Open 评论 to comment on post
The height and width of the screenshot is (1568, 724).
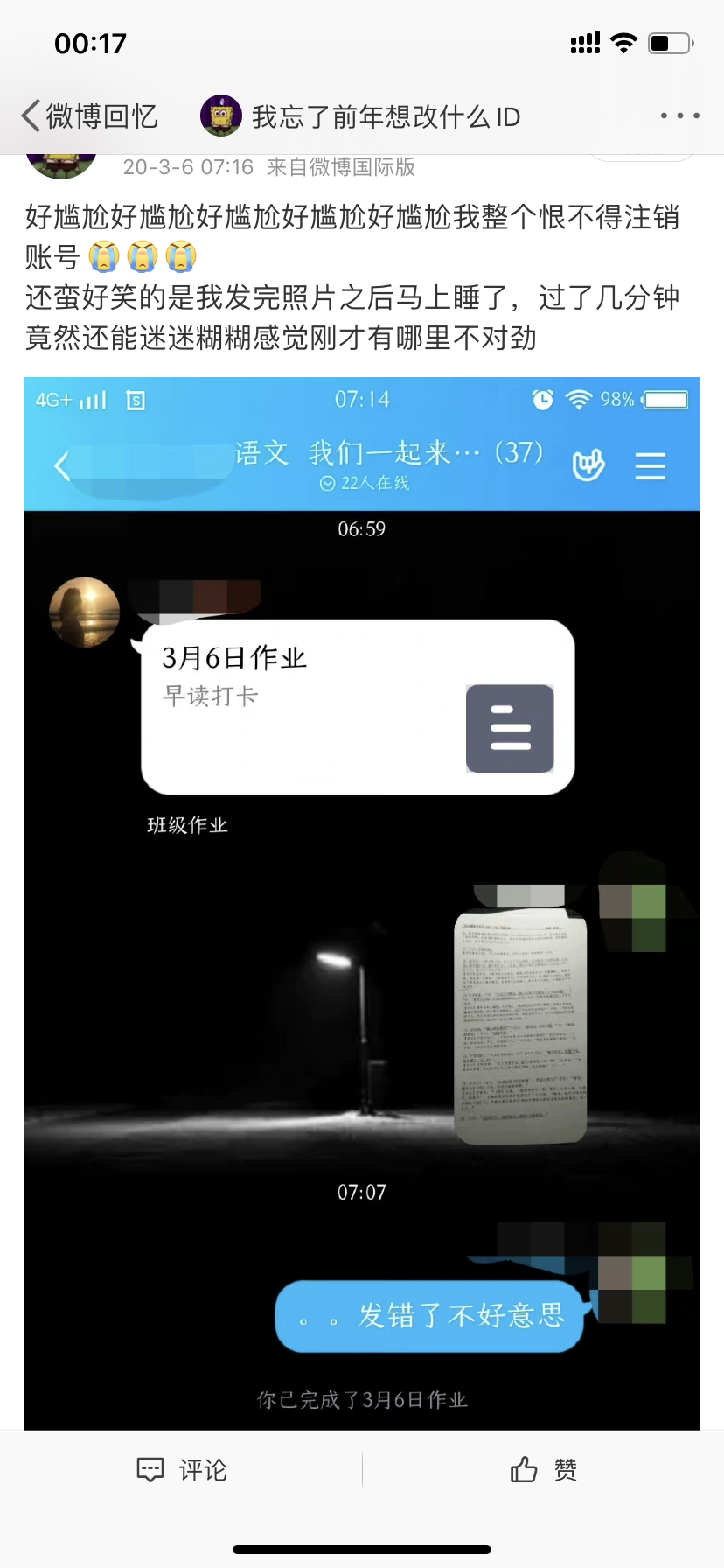182,1470
